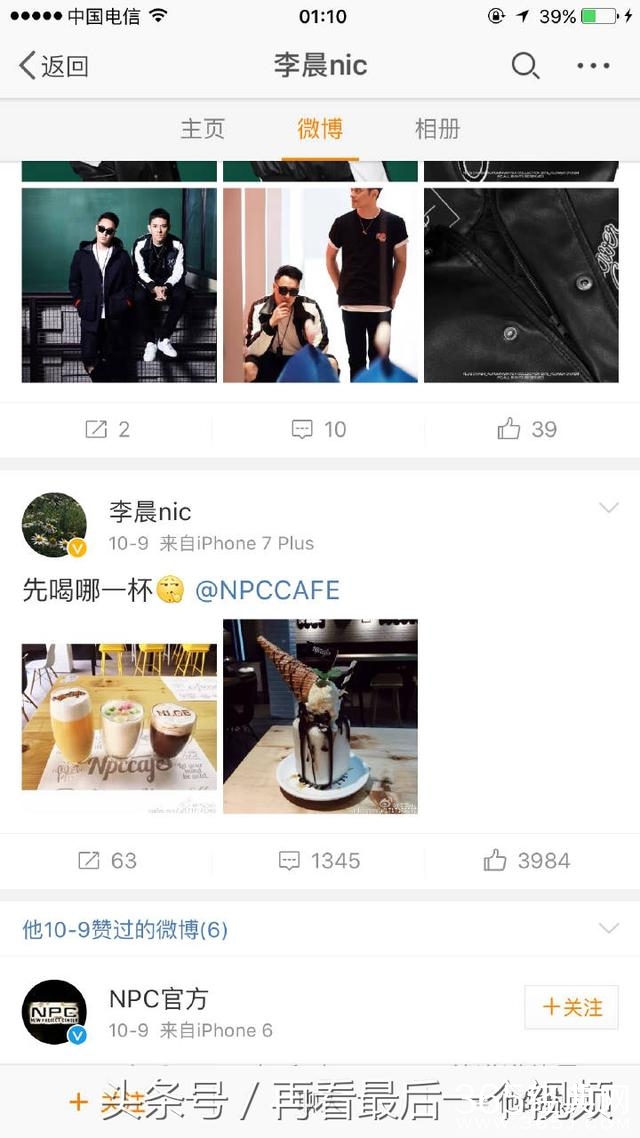Select the 微博 tab

(320, 129)
